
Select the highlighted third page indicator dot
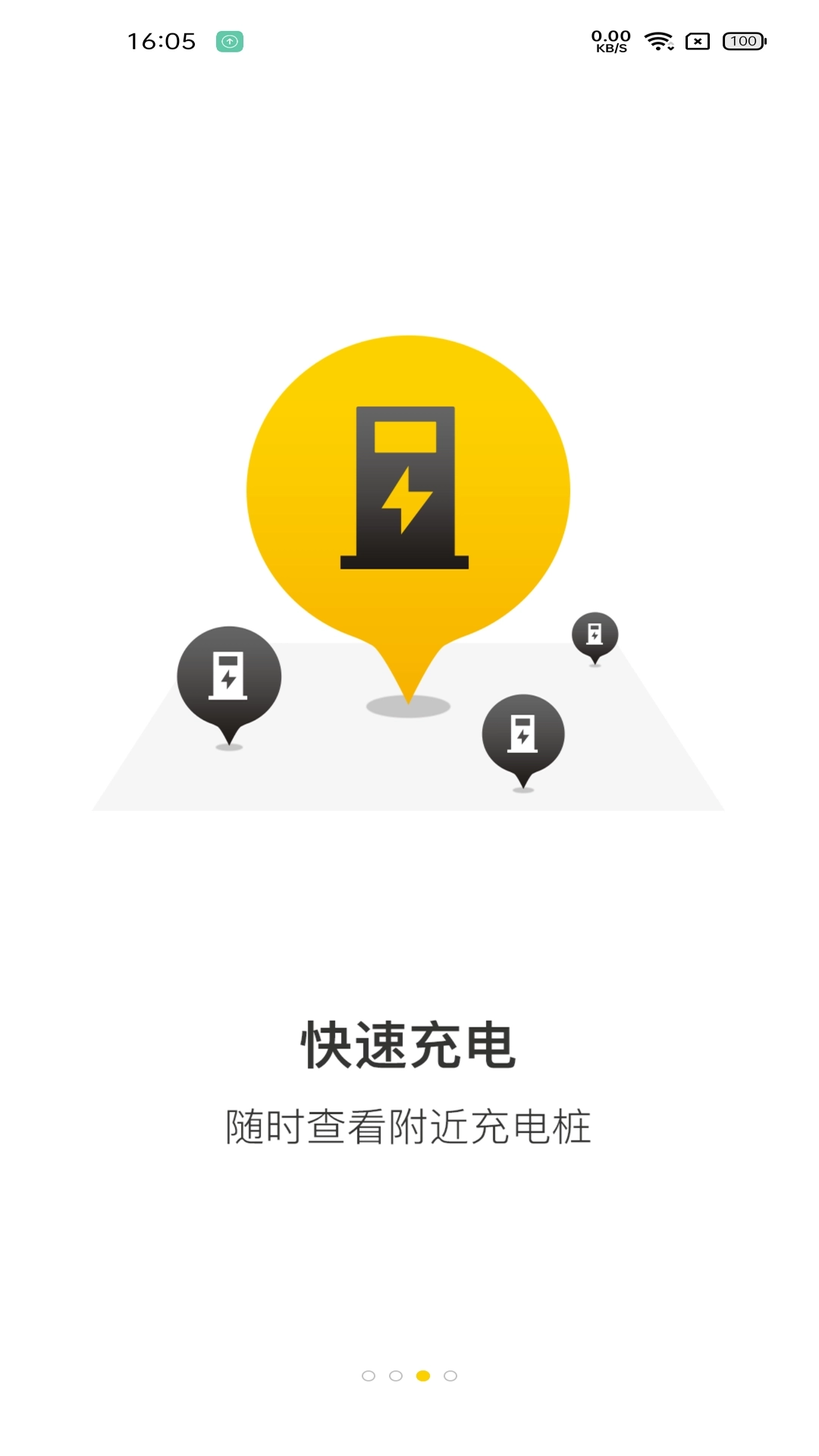pos(423,1376)
